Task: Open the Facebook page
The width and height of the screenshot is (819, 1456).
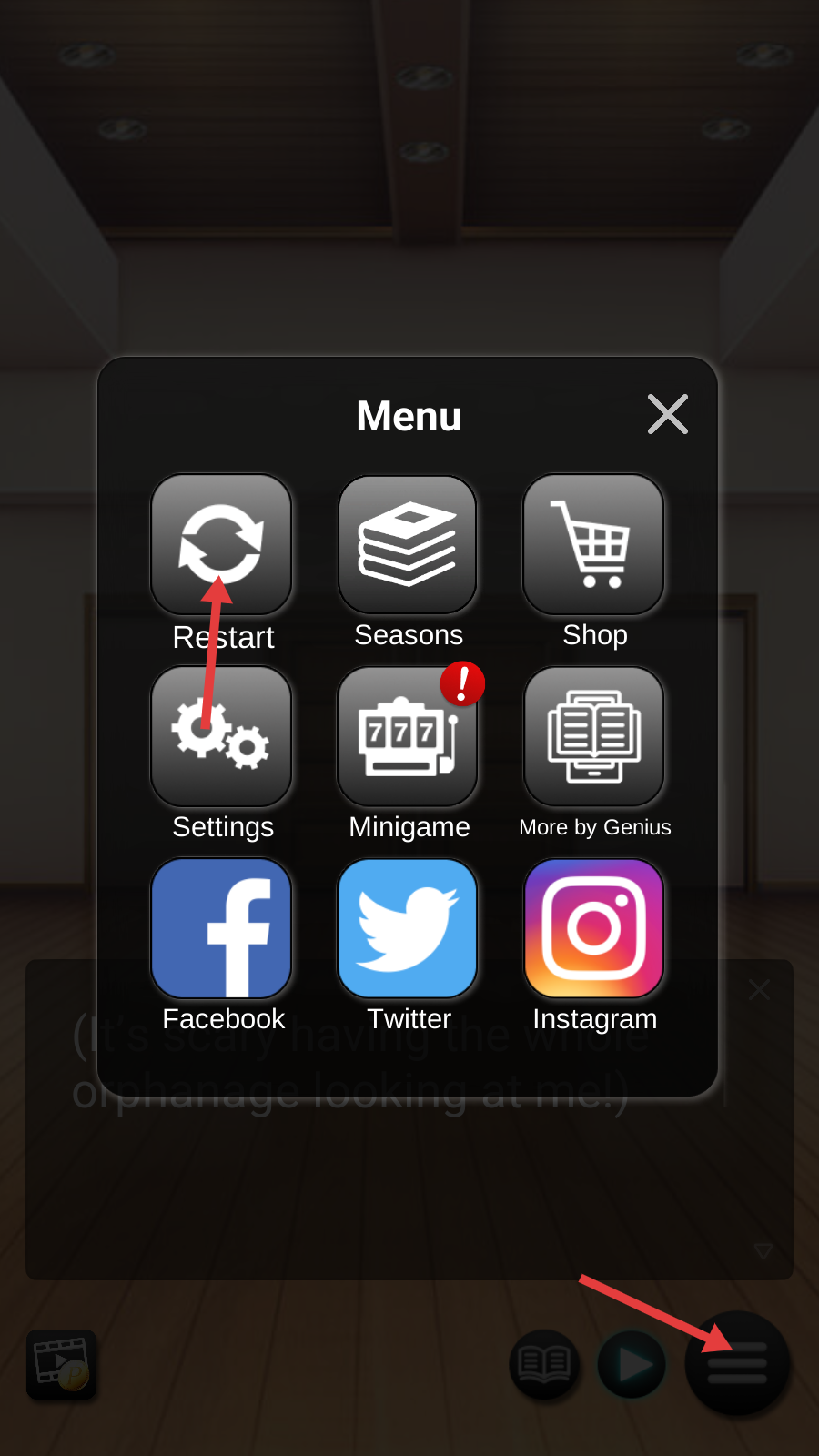Action: click(x=221, y=928)
